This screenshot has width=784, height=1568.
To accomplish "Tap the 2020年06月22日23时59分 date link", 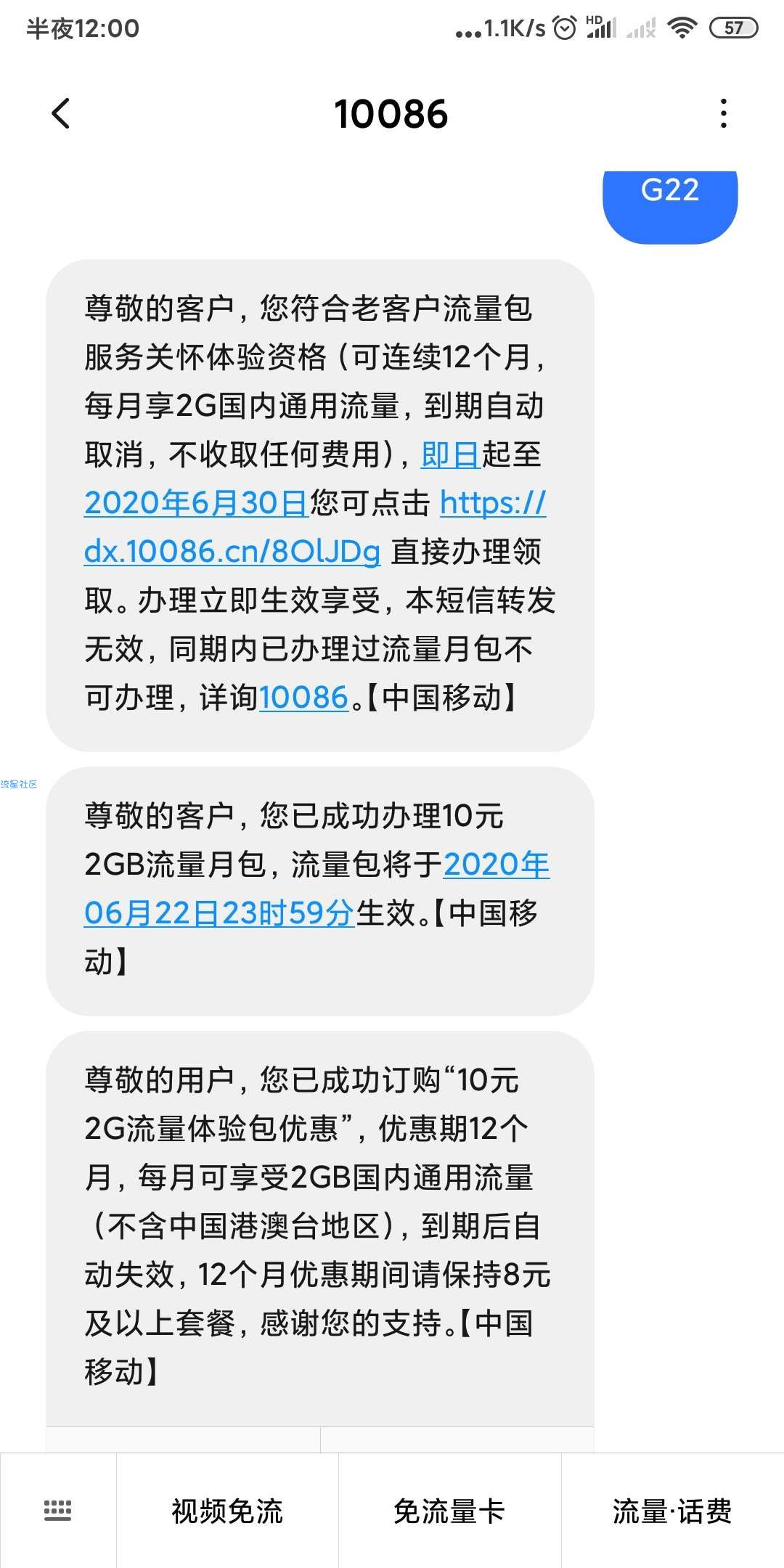I will pos(317,889).
